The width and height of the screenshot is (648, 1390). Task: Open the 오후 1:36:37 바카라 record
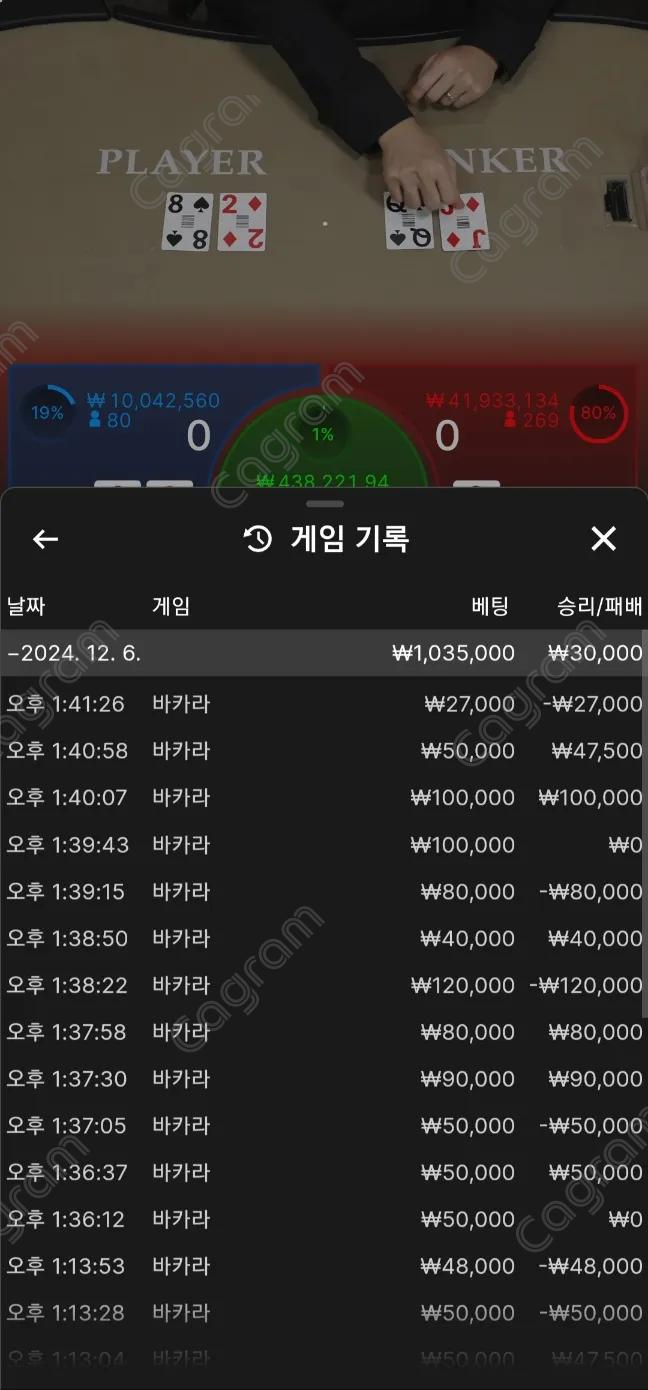322,1173
